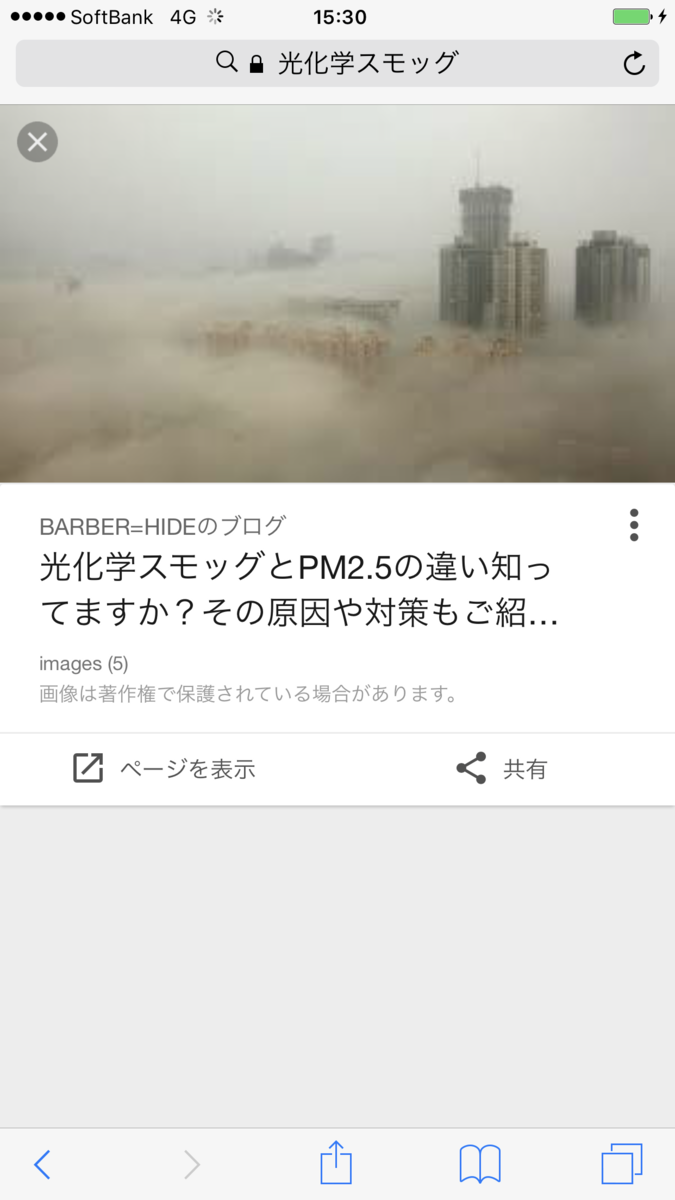Reload the current page
Screen dimensions: 675x1200
(634, 64)
